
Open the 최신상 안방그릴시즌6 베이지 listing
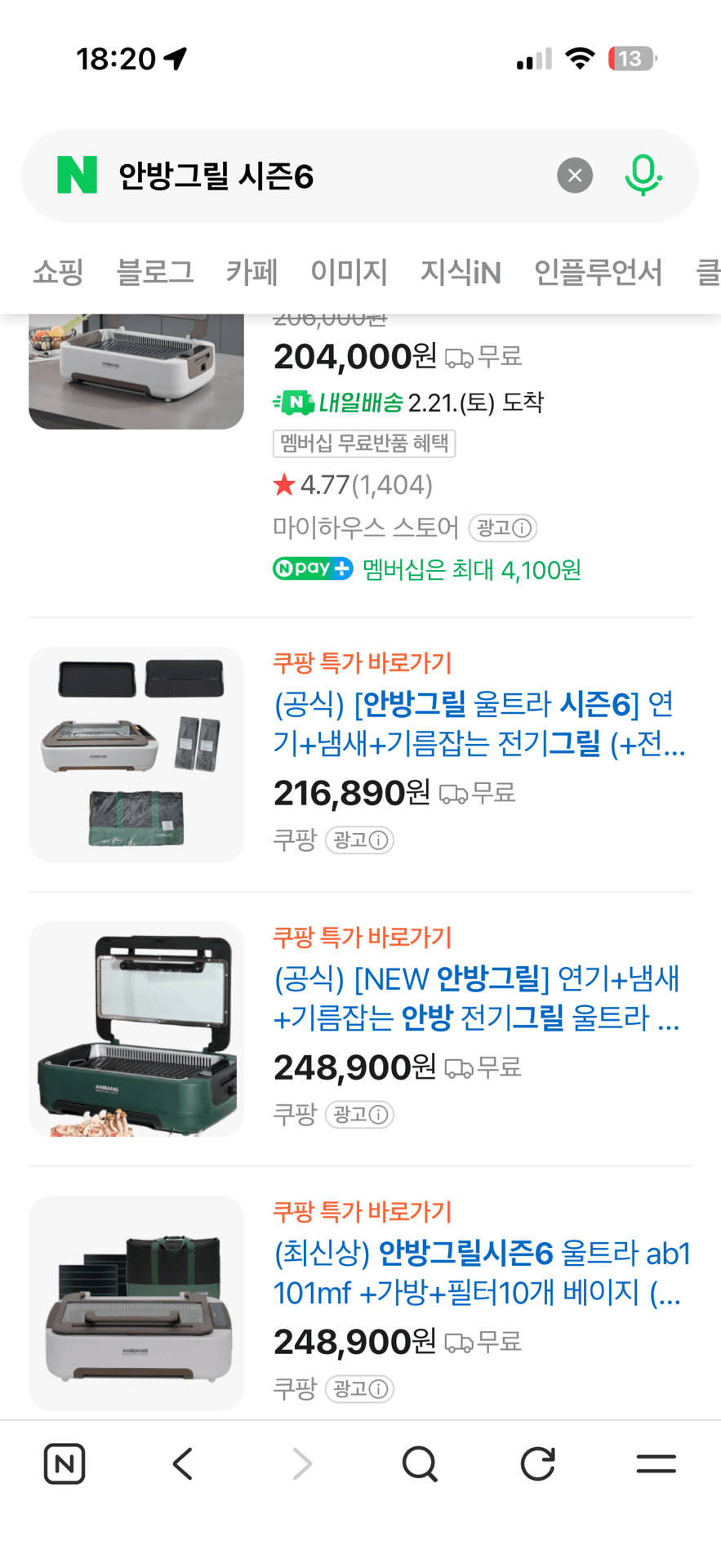click(482, 1272)
